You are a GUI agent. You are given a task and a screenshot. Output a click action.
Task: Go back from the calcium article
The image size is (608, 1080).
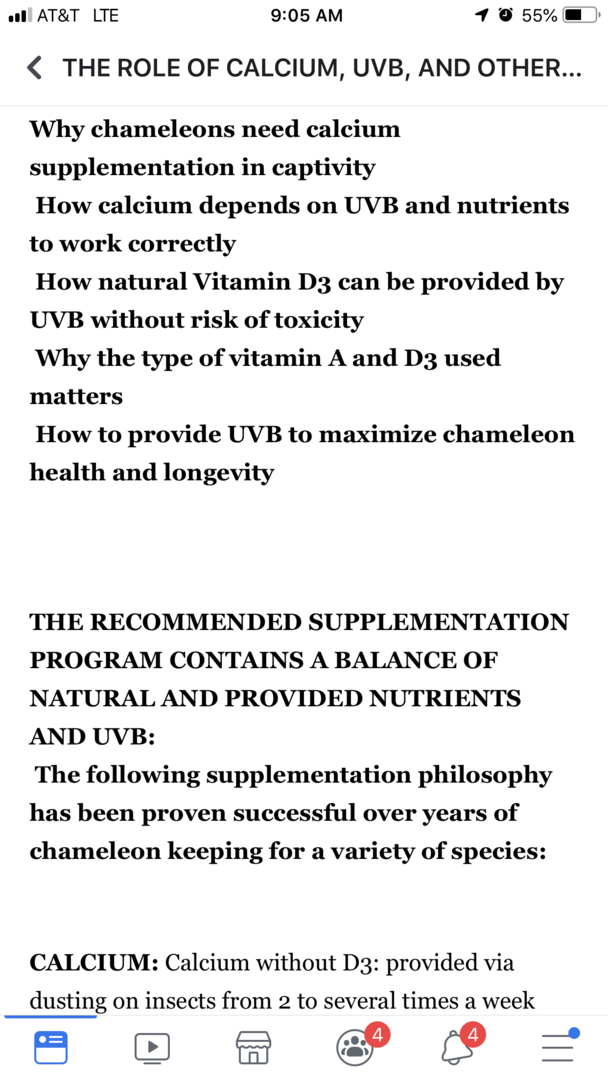(35, 69)
